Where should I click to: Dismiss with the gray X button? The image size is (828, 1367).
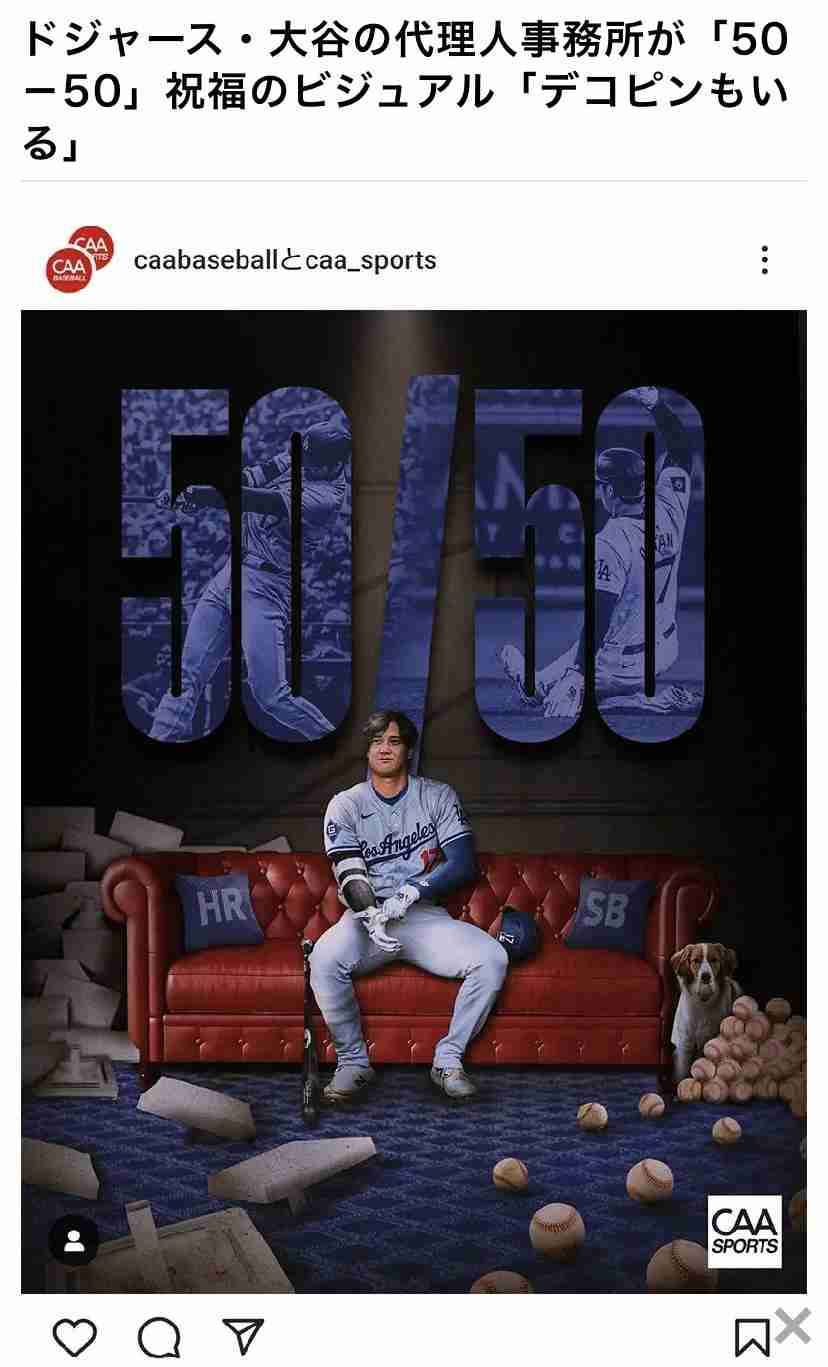pos(792,1326)
